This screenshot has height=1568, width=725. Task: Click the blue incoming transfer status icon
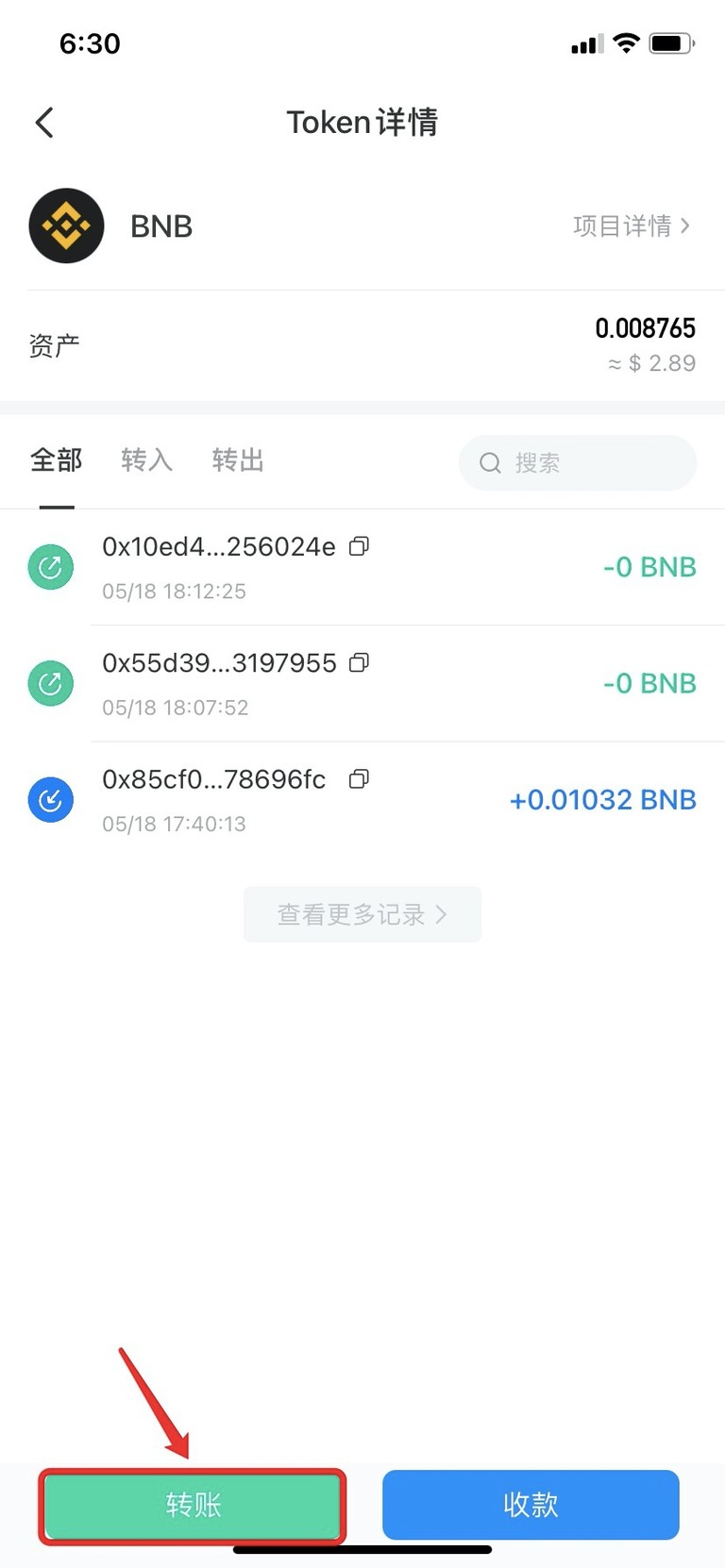(50, 799)
